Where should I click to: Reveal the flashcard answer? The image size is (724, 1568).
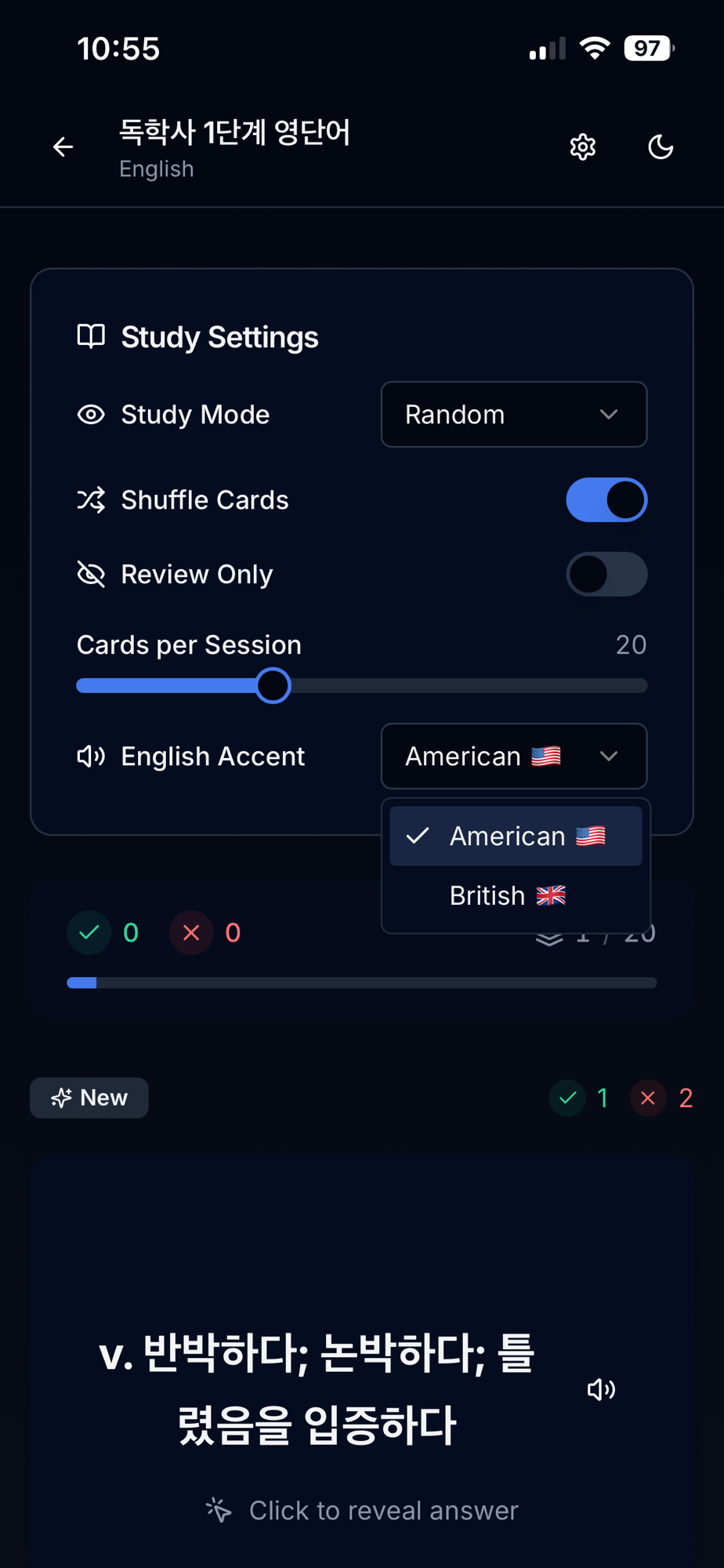[x=362, y=1510]
